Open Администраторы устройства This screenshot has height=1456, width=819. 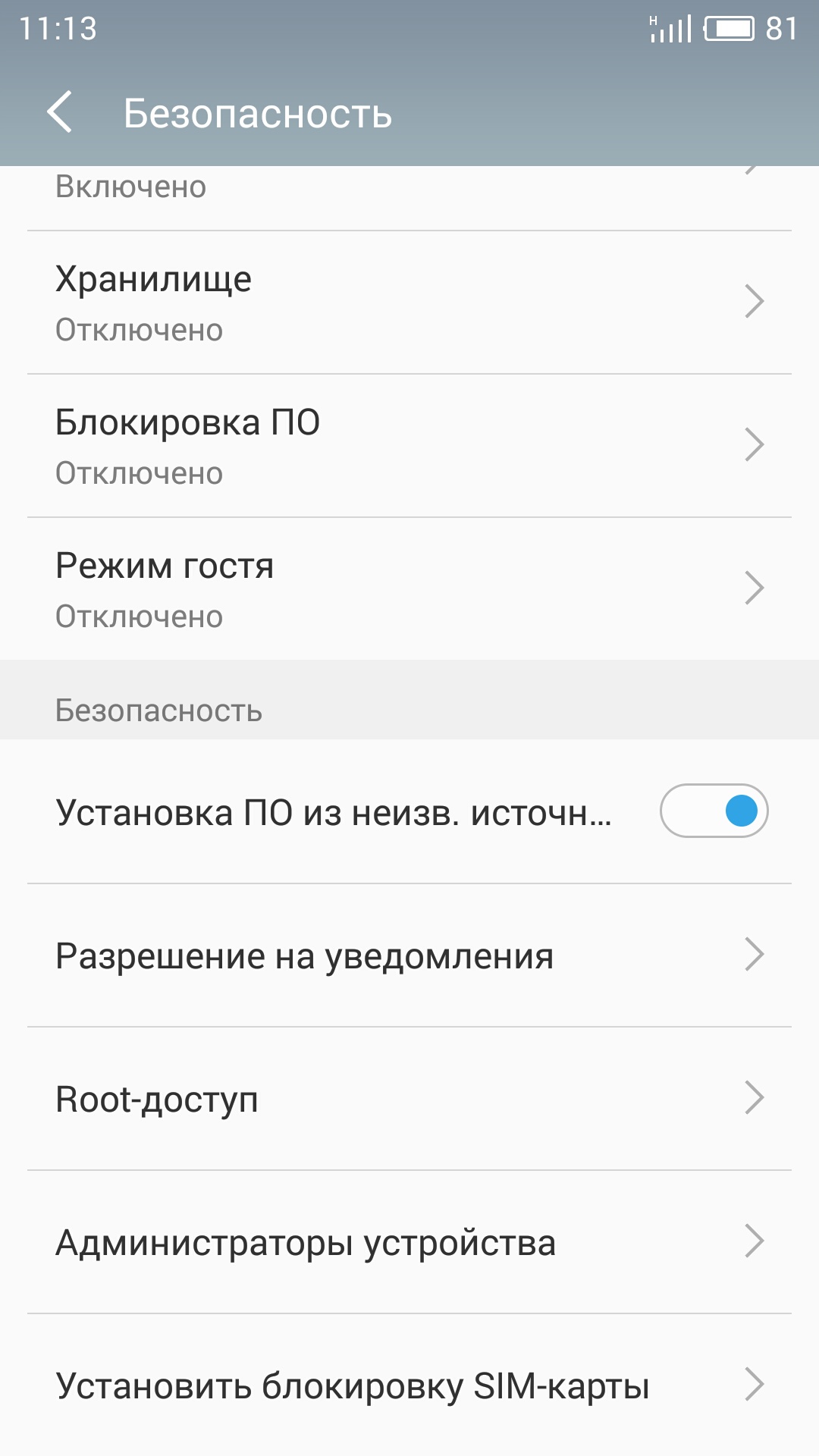[409, 1242]
